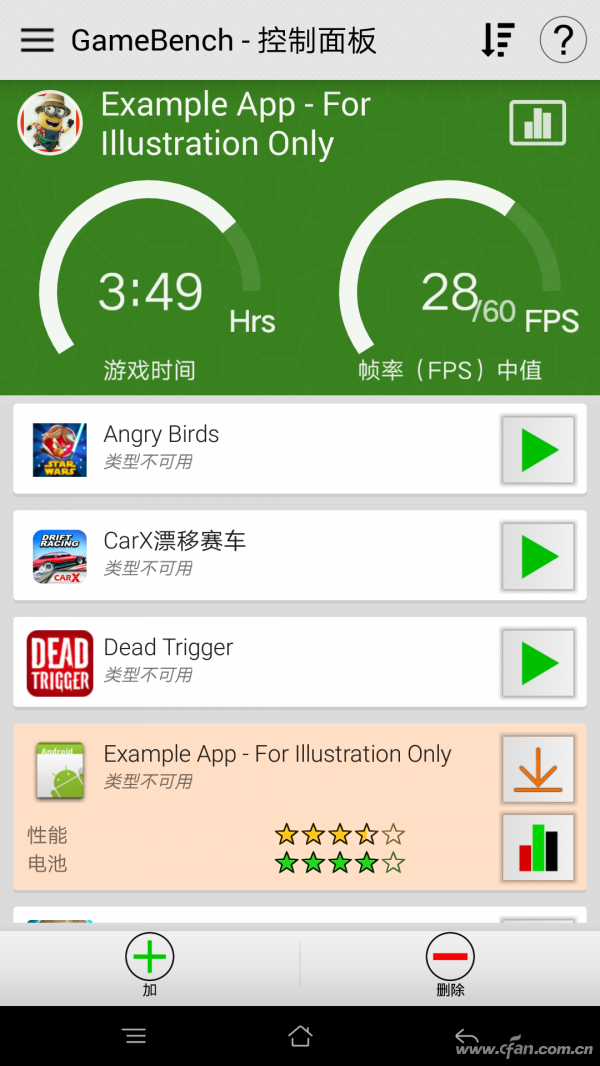The height and width of the screenshot is (1066, 600).
Task: Start Dead Trigger via its play button
Action: [x=538, y=663]
